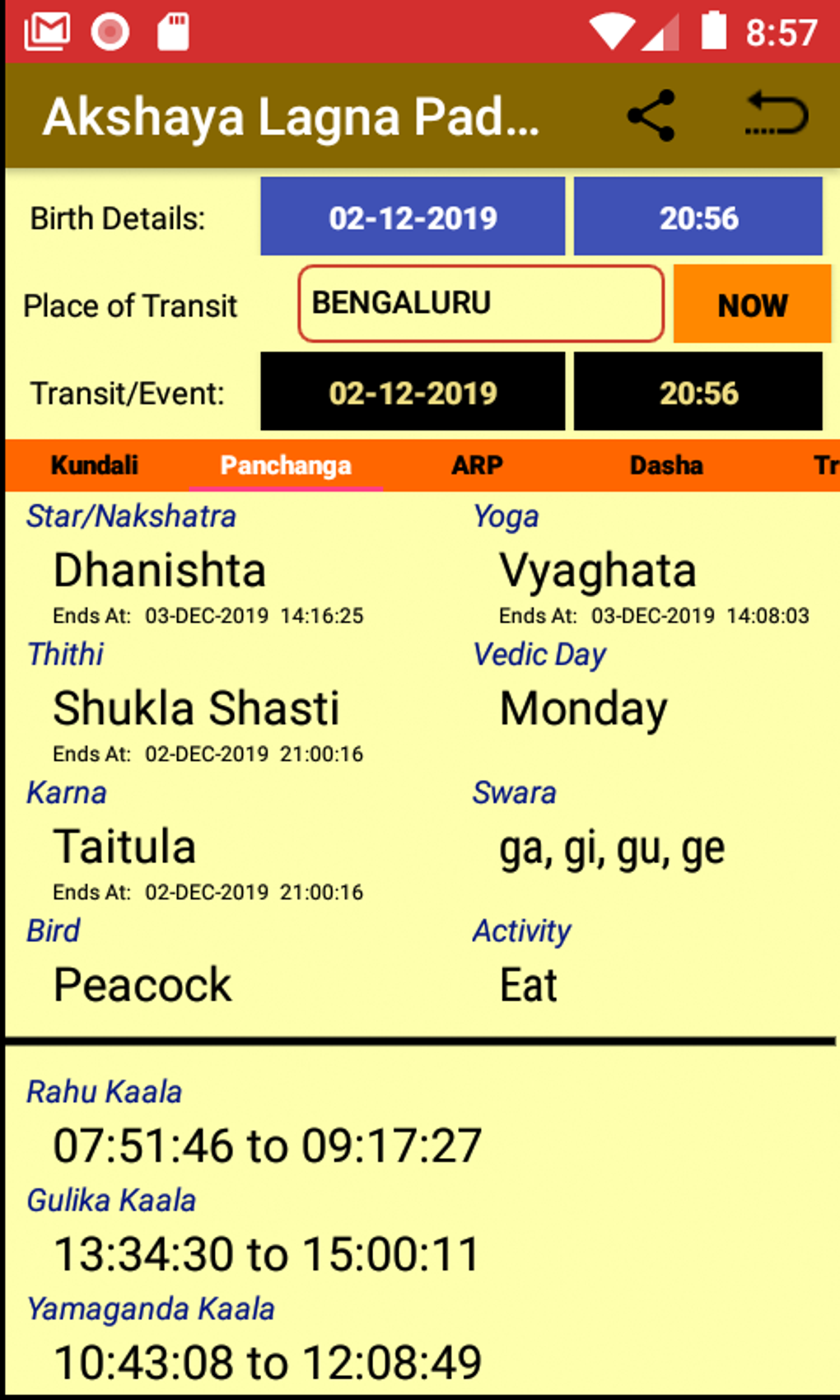Go to the Dasha tab
The height and width of the screenshot is (1400, 840).
point(666,465)
